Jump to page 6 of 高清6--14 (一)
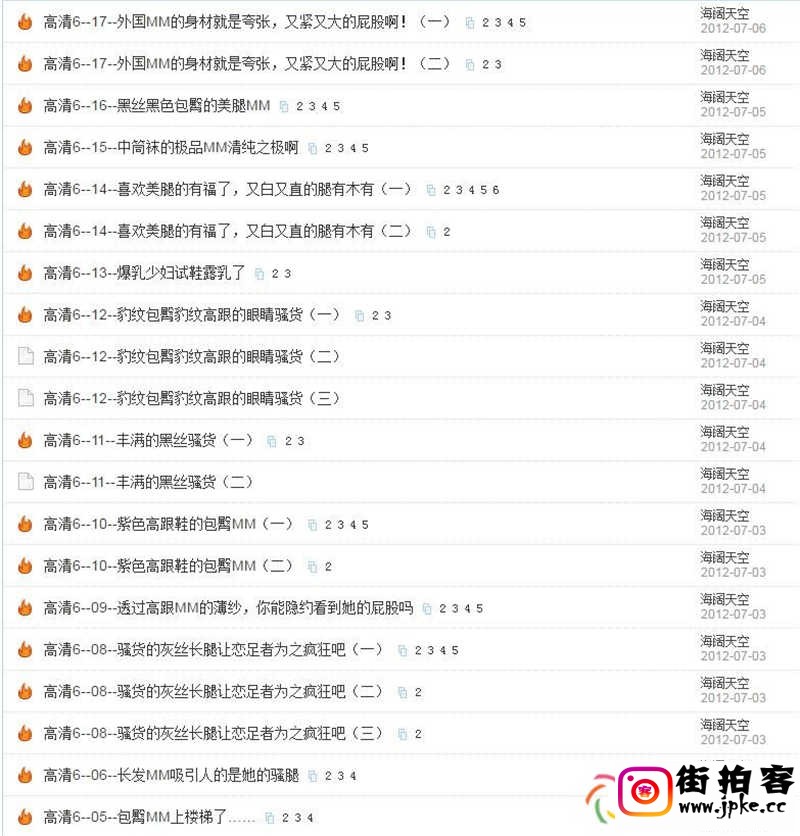The height and width of the screenshot is (836, 800). pos(496,190)
